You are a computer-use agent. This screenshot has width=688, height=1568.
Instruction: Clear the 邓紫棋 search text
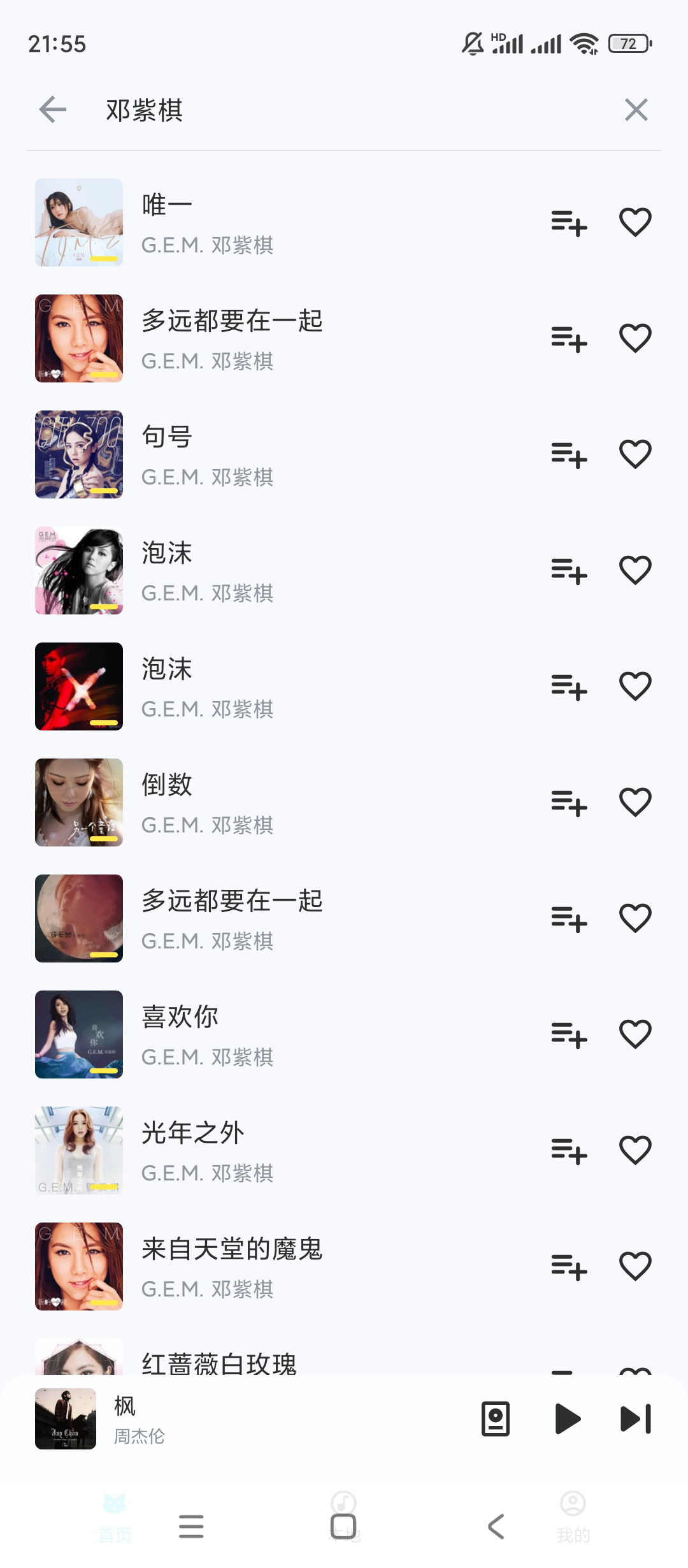(x=636, y=110)
